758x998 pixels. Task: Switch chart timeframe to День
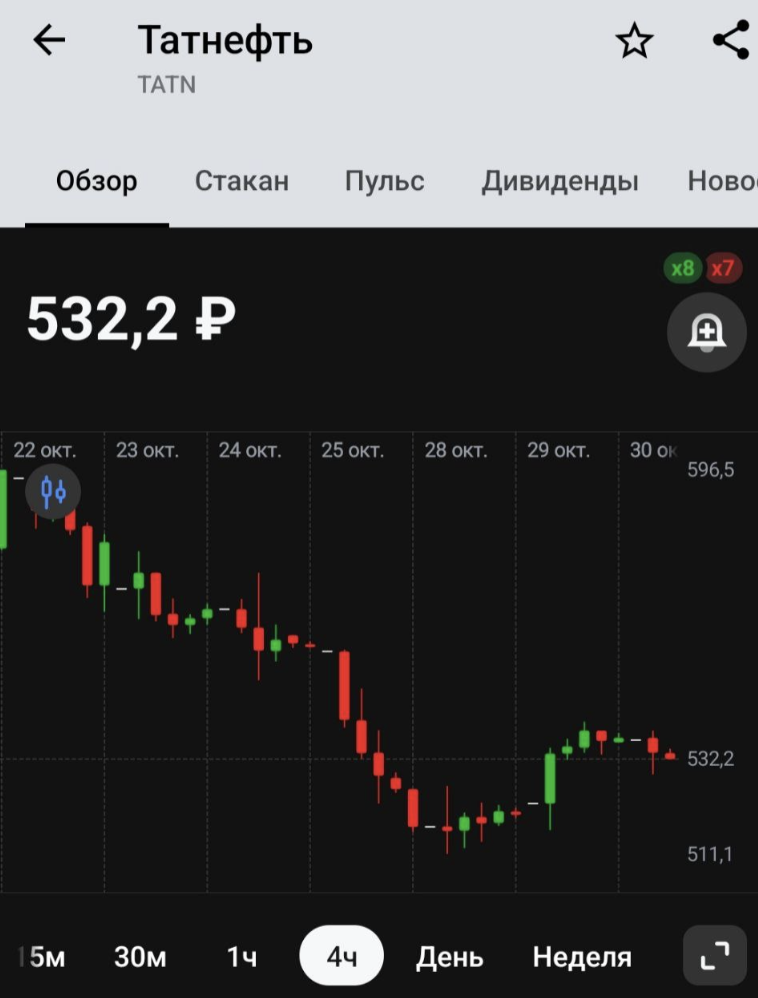click(x=449, y=955)
